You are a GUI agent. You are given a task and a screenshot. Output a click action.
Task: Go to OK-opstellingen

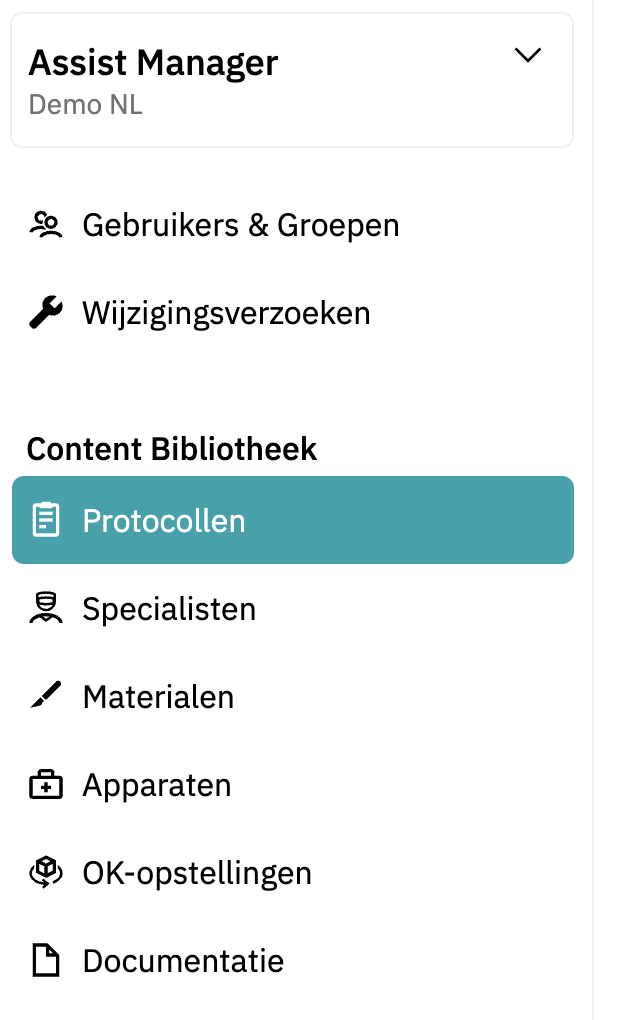pos(197,873)
